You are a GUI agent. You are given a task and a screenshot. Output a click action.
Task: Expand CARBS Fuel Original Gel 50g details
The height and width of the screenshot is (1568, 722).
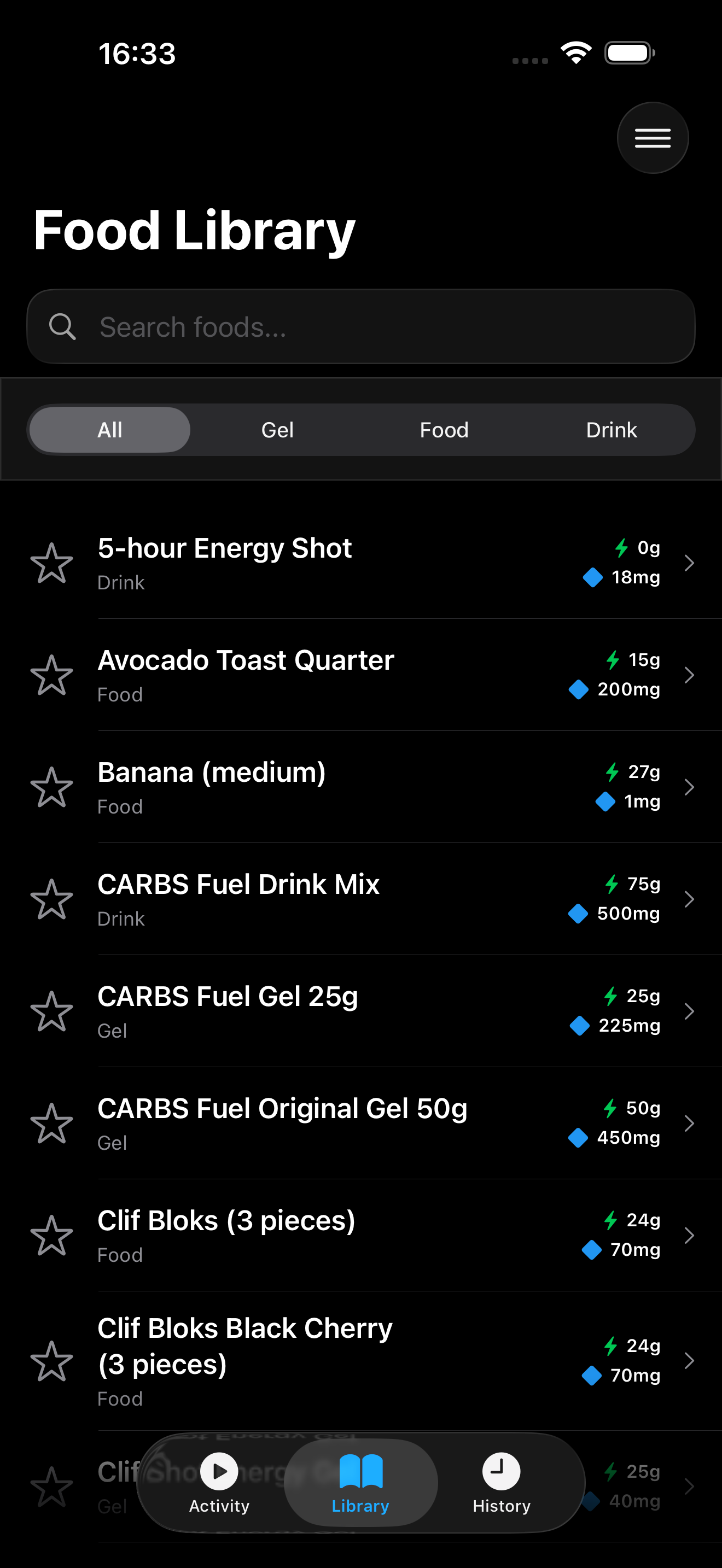[x=689, y=1123]
